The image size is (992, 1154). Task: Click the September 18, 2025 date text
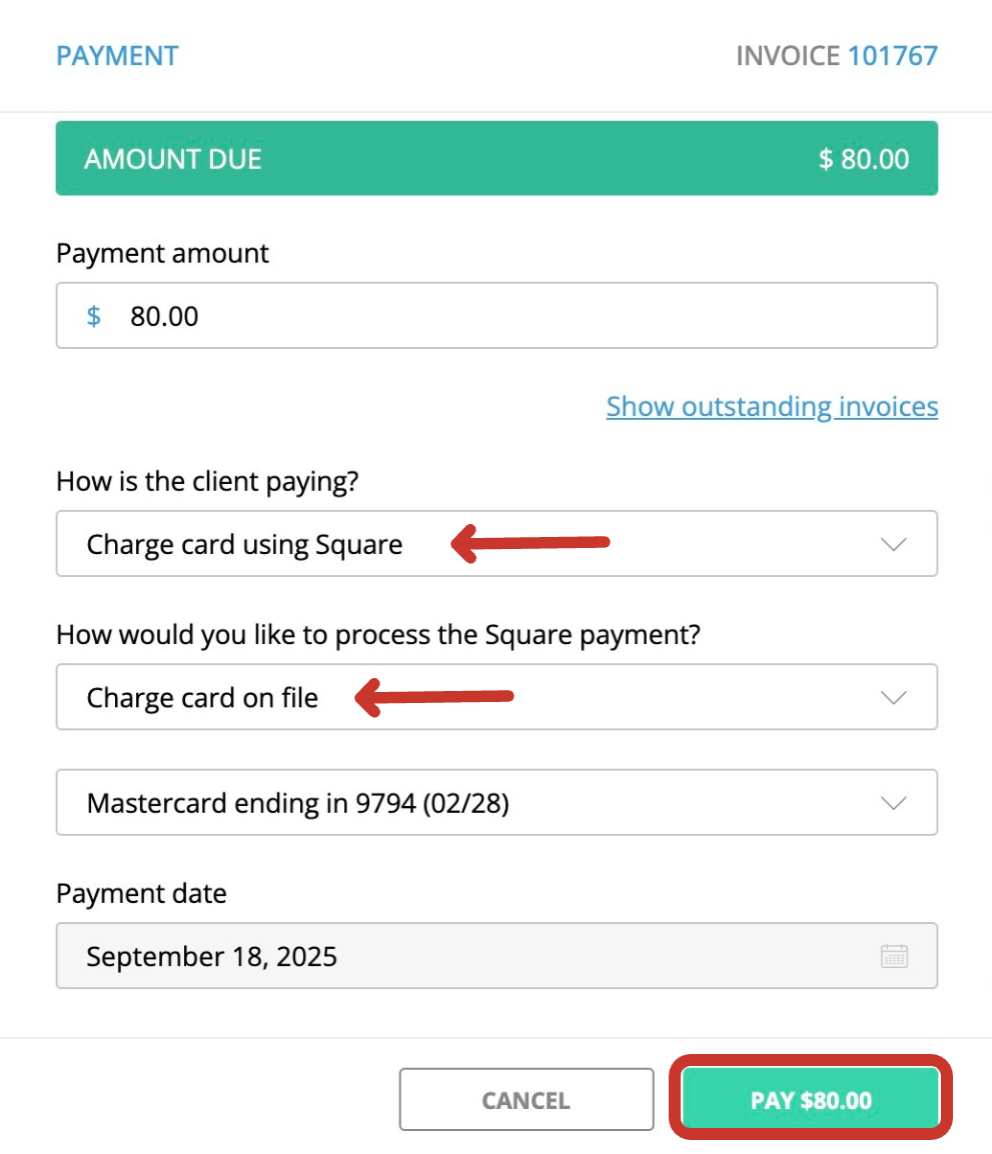pos(212,955)
